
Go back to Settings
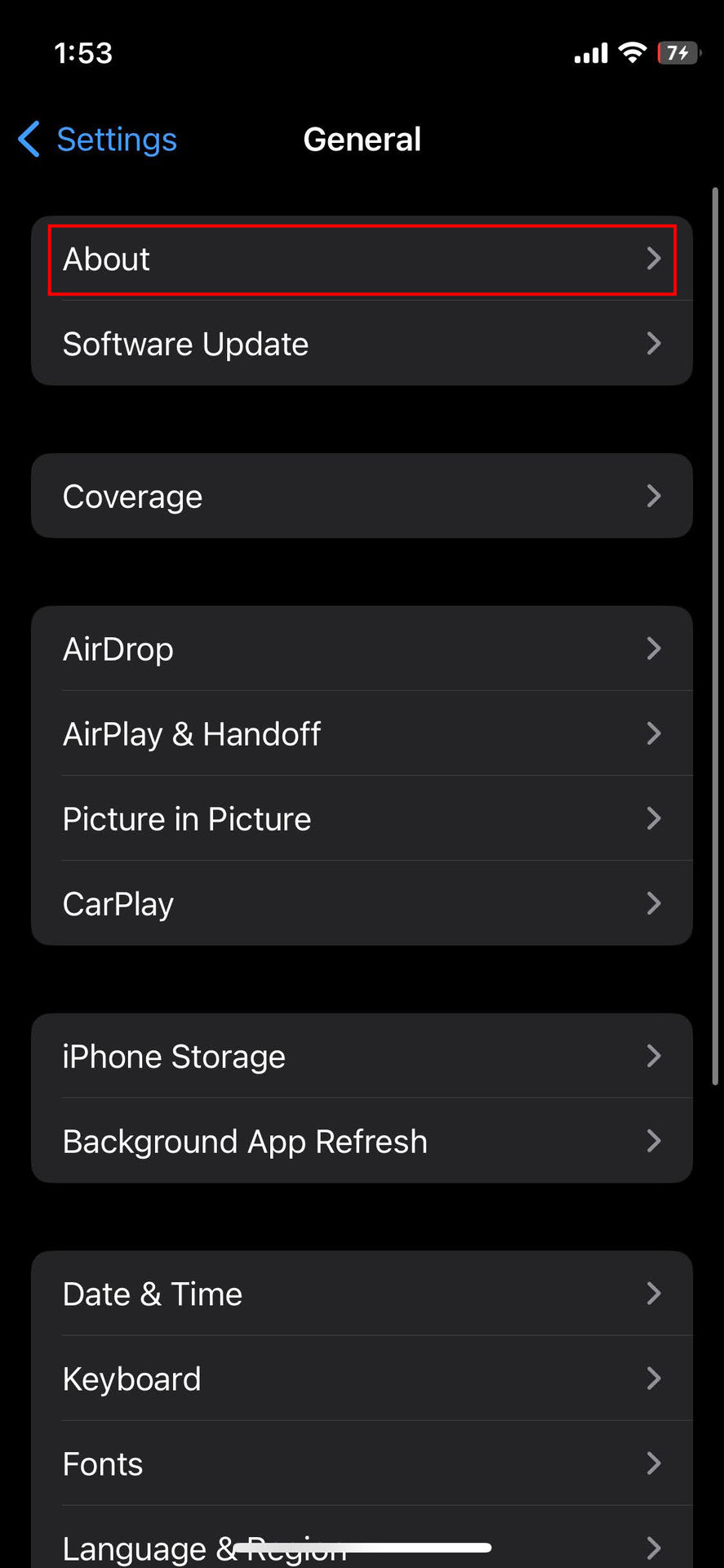pyautogui.click(x=98, y=140)
